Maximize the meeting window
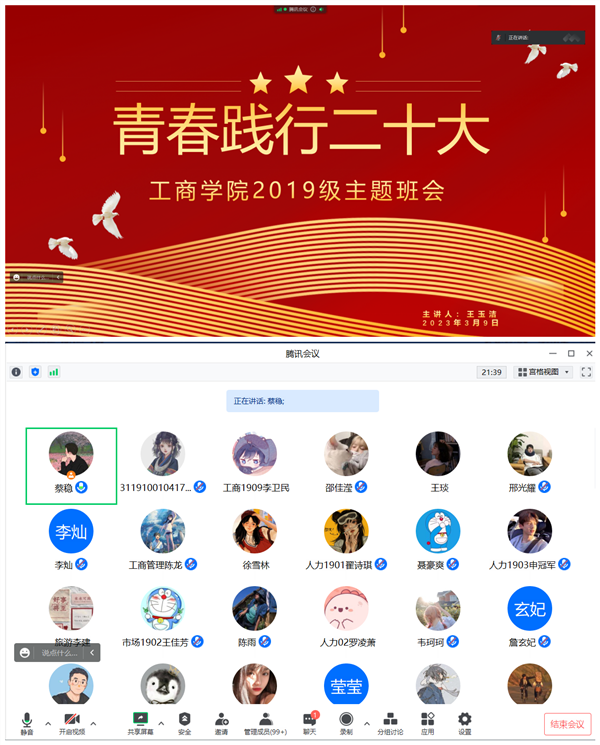Screen dimensions: 600x745 pyautogui.click(x=571, y=353)
